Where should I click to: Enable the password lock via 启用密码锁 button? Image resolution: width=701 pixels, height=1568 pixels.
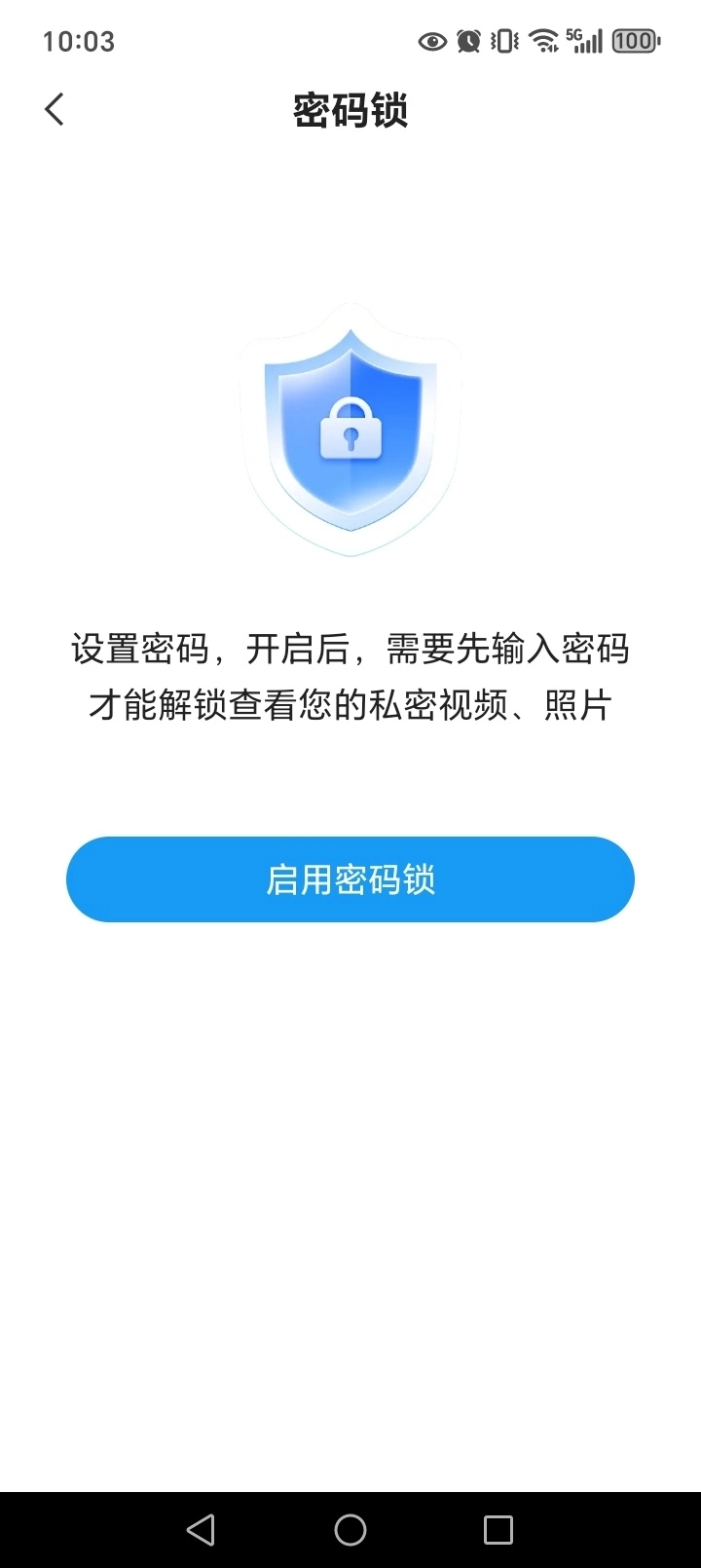click(350, 878)
